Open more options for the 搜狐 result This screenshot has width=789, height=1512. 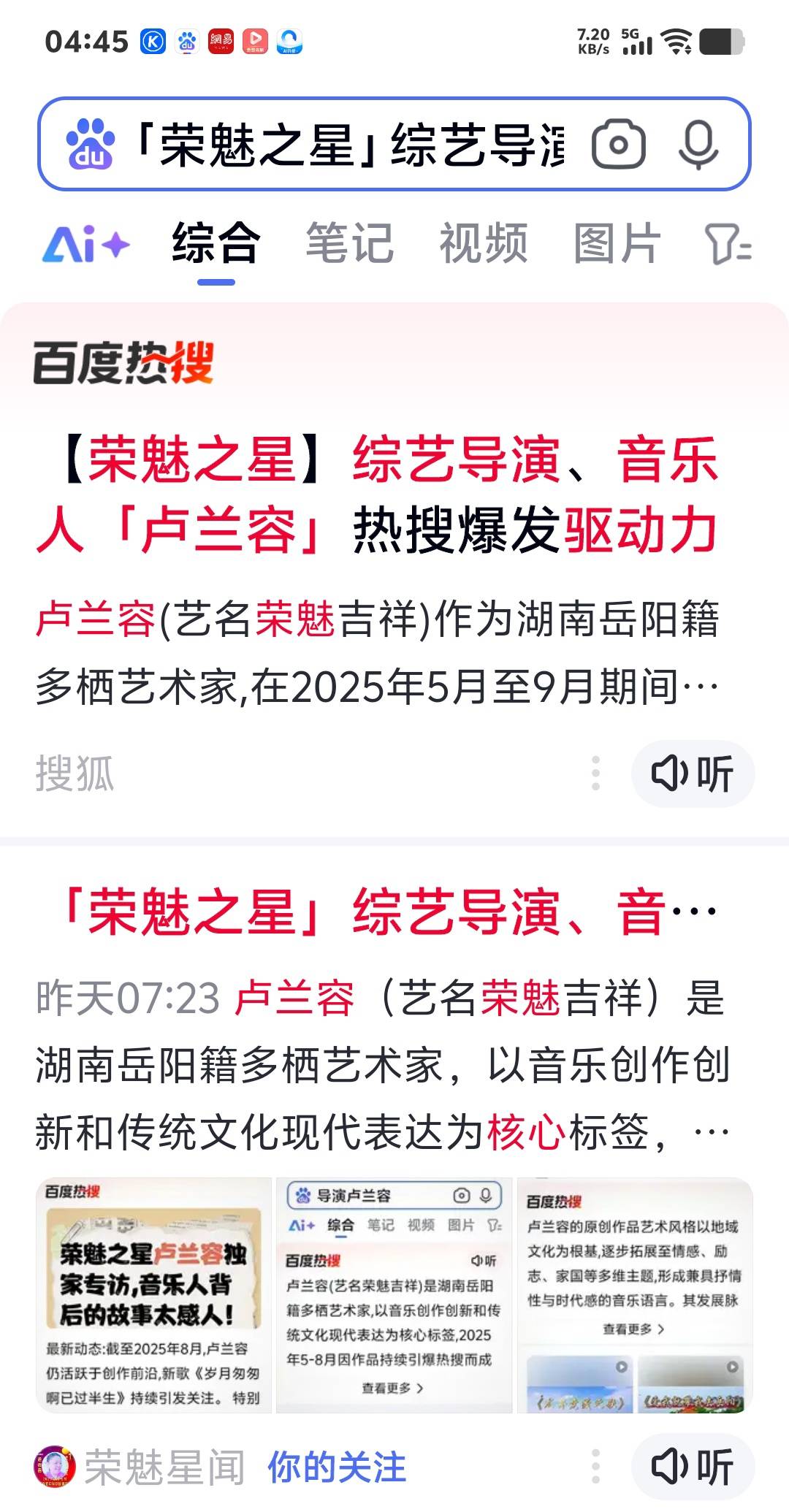(x=595, y=774)
